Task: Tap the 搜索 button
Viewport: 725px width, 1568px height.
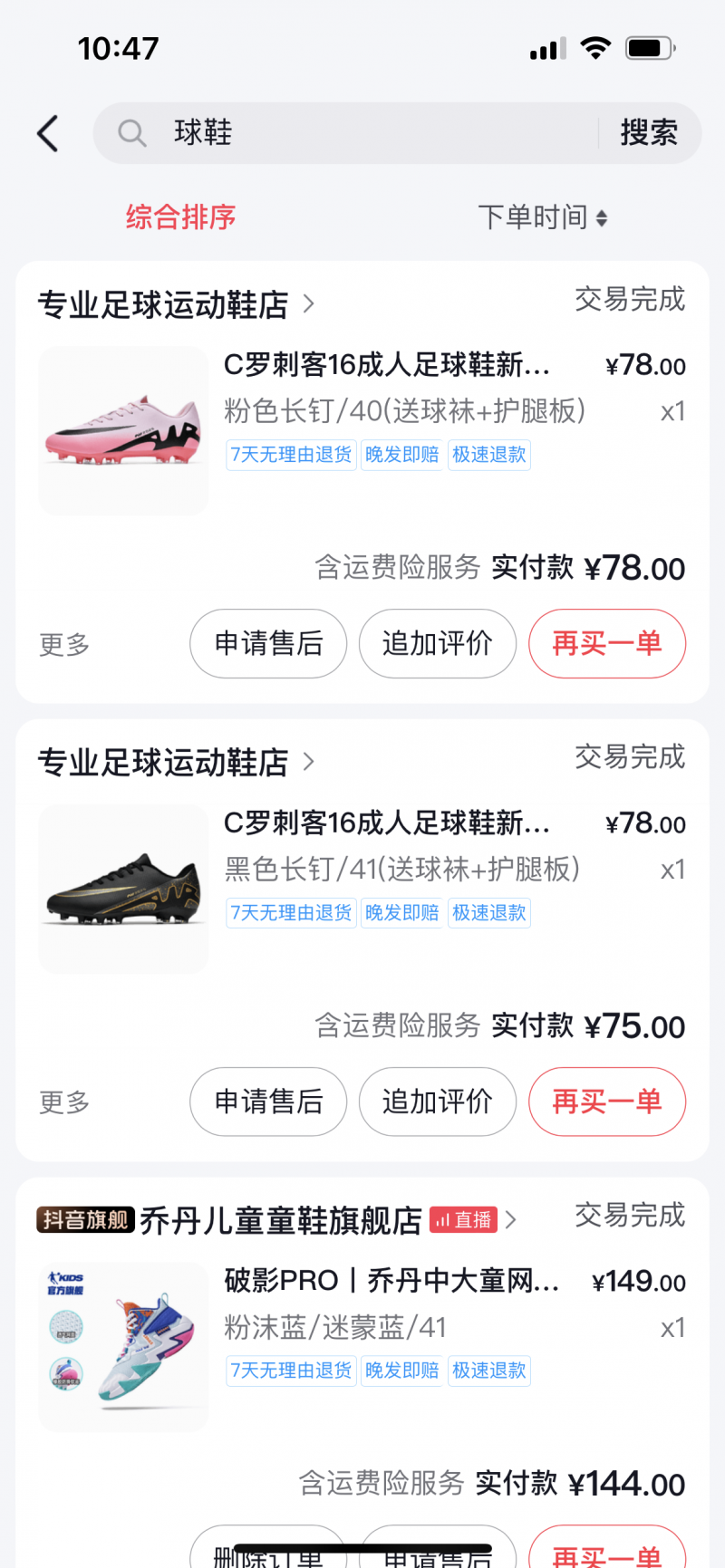Action: point(649,133)
